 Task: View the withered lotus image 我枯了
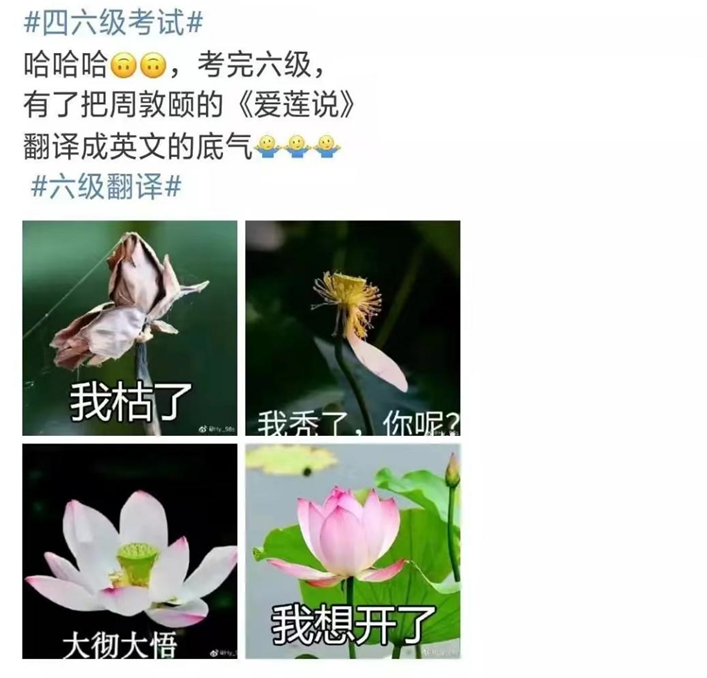coord(130,328)
